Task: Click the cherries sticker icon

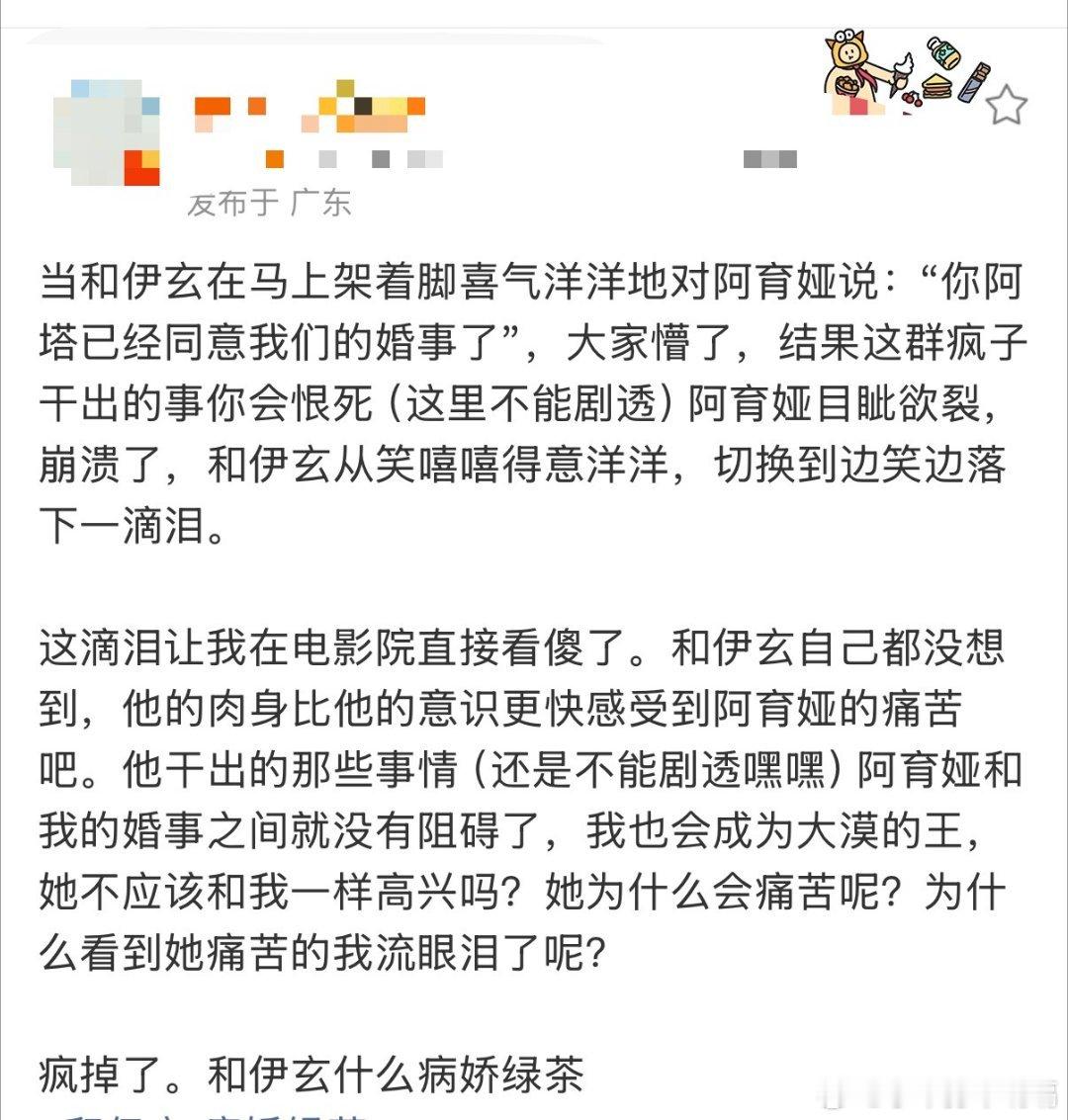Action: [913, 99]
